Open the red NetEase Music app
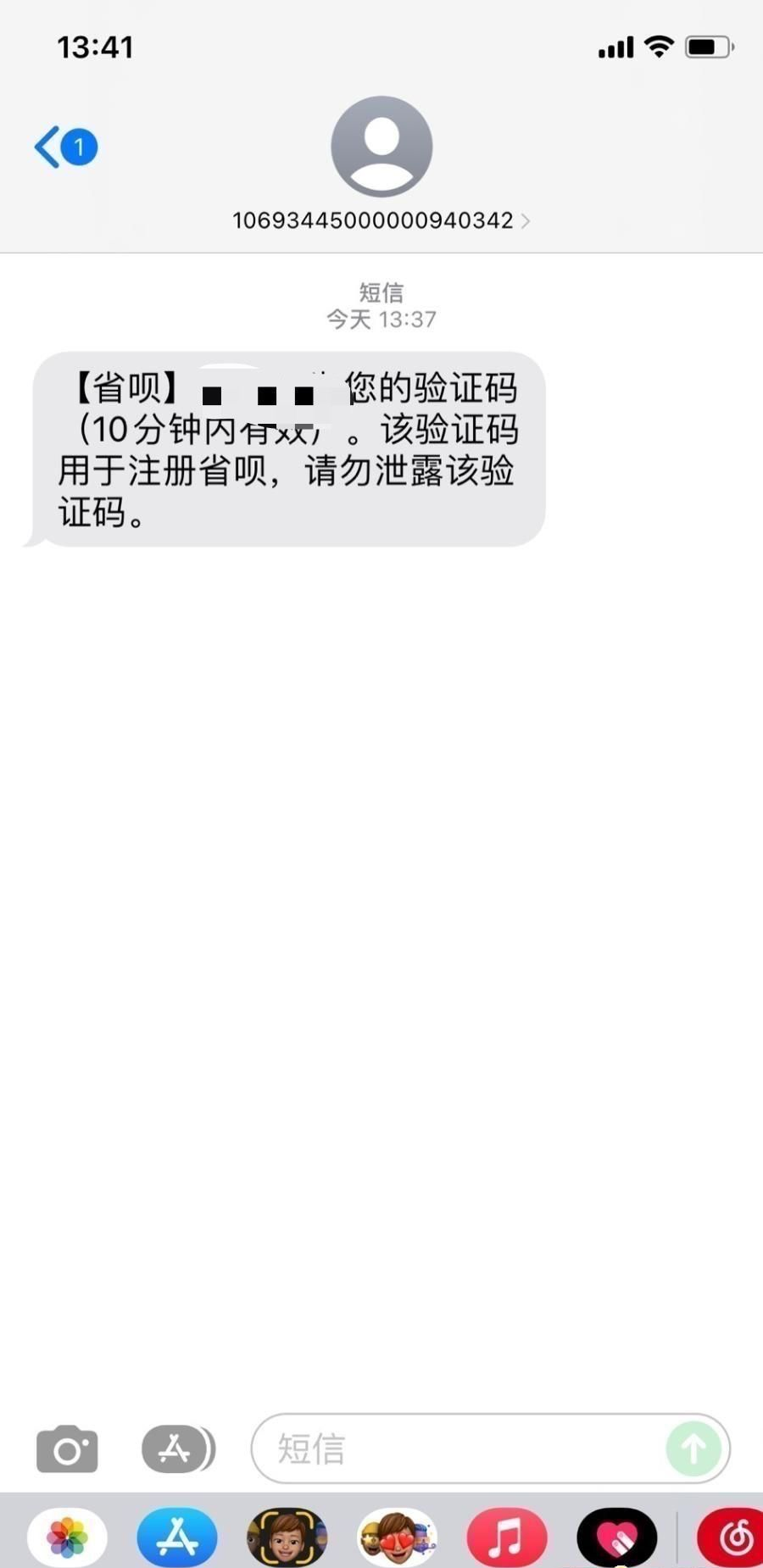Viewport: 763px width, 1568px height. tap(731, 1537)
